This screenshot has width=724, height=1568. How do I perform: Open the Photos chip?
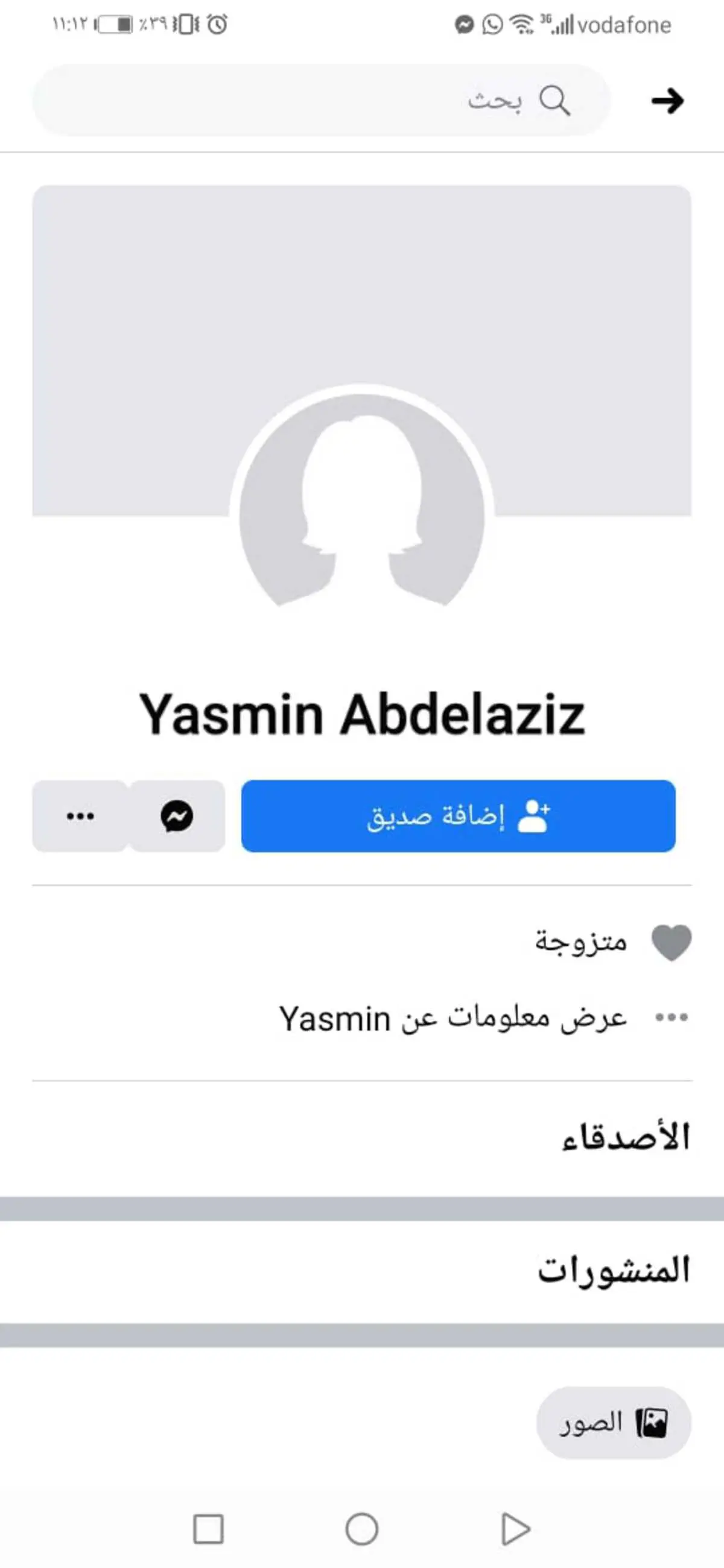click(x=613, y=1423)
